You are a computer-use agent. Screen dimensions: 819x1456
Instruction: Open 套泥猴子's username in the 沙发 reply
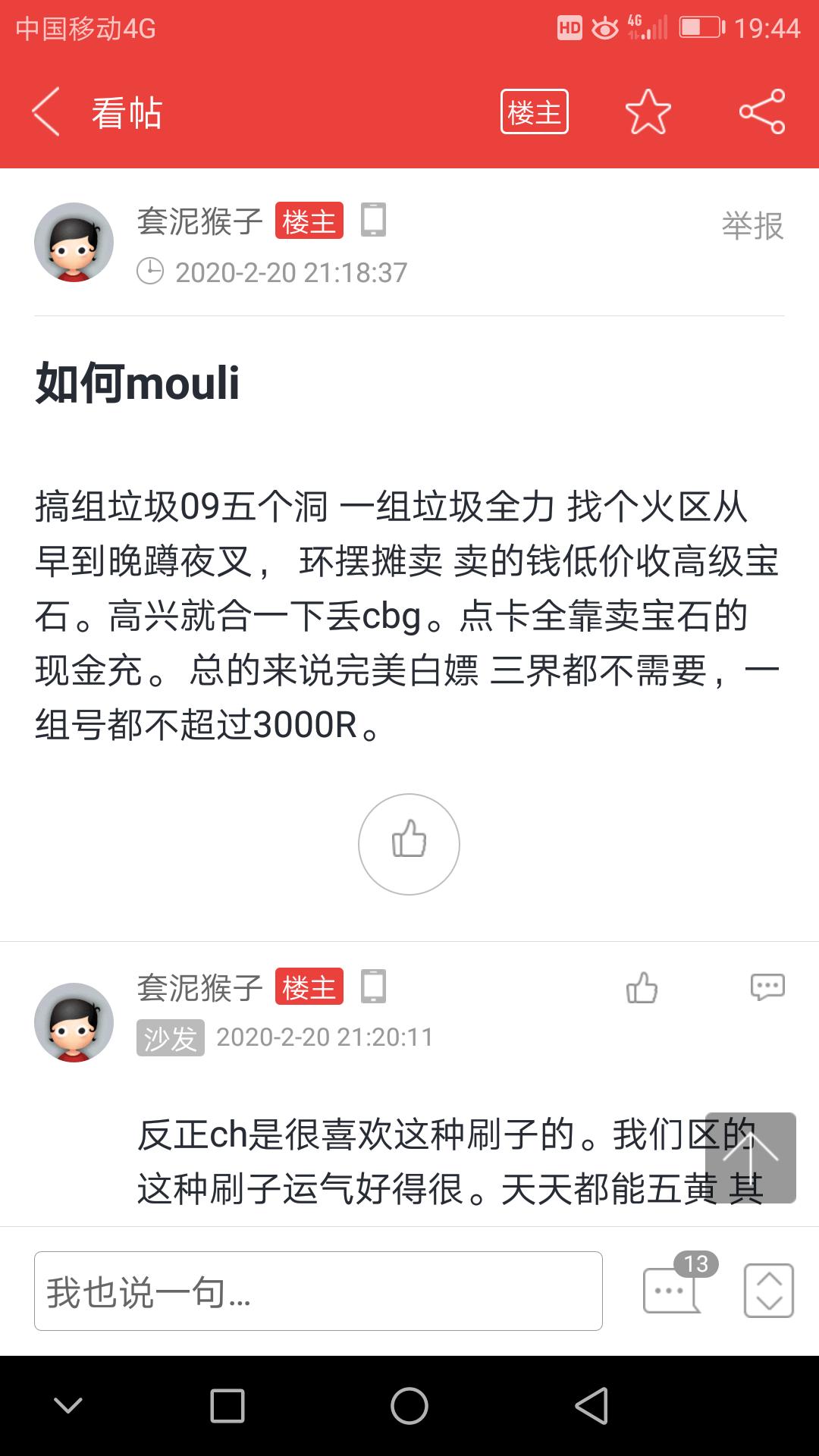pos(199,987)
